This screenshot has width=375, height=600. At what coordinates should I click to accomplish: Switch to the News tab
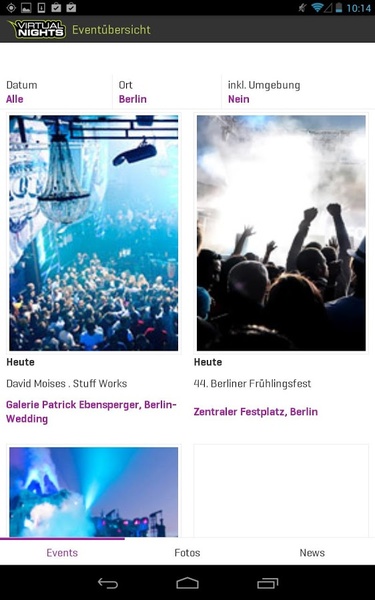(x=312, y=552)
